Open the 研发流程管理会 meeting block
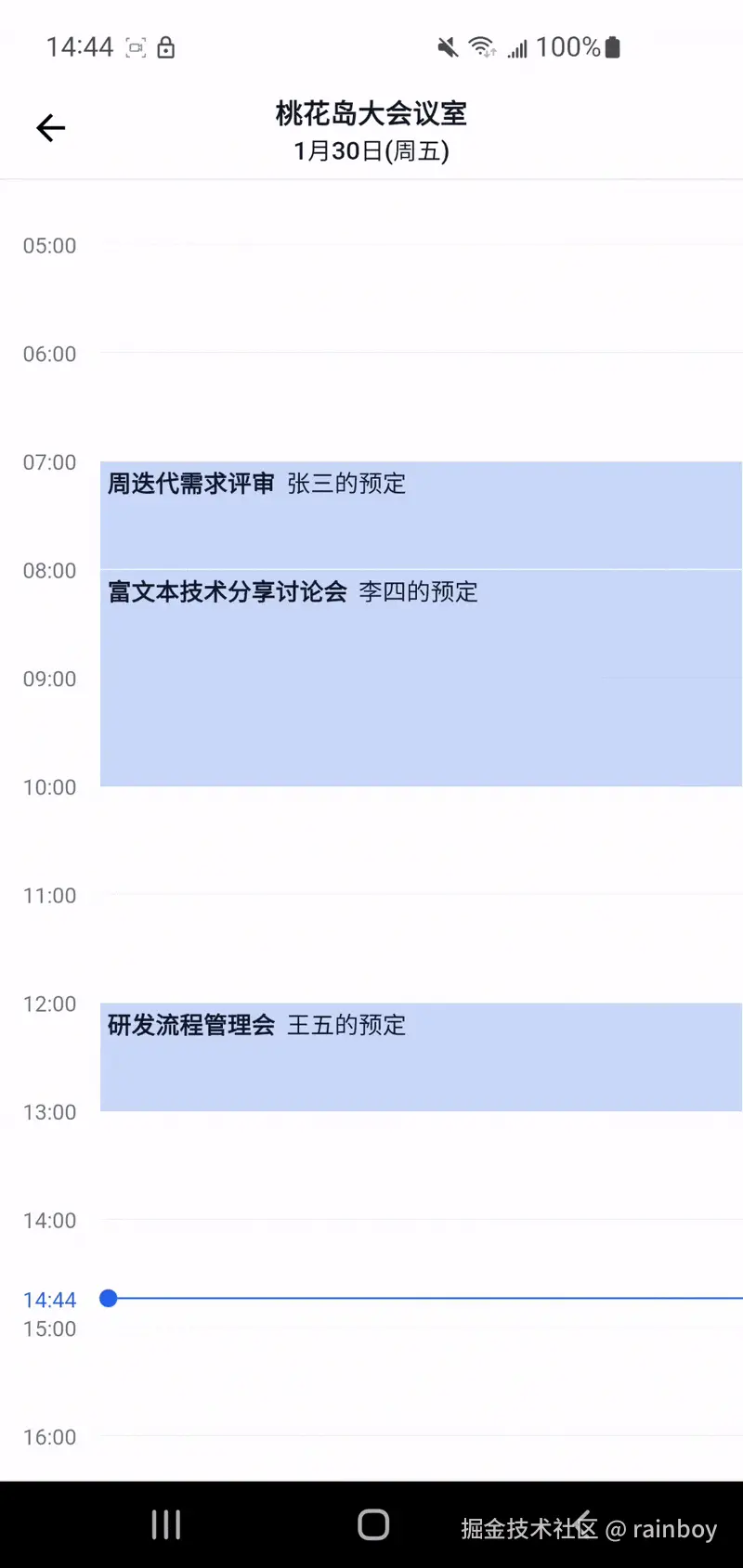 371,1054
